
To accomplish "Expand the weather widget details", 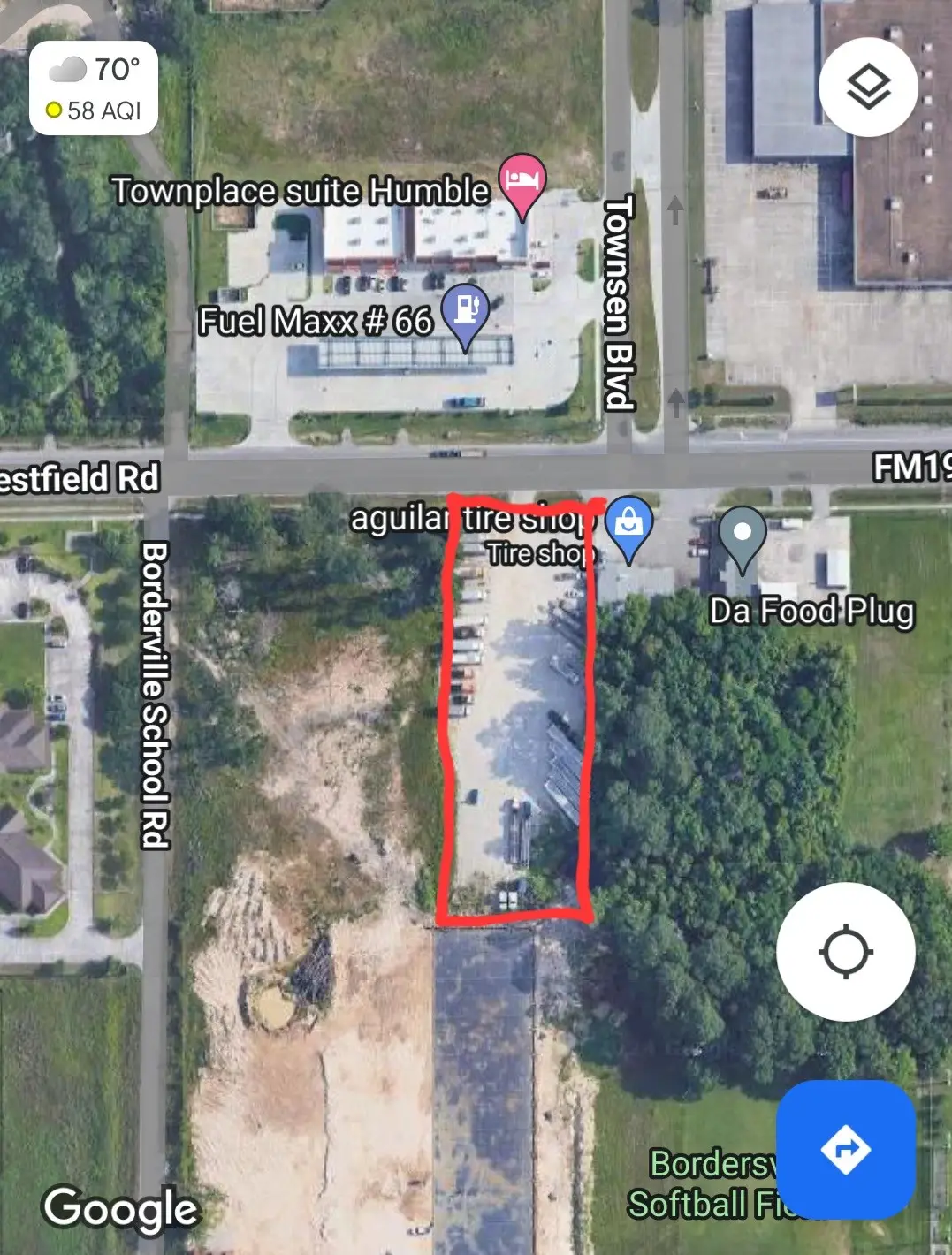I will coord(92,70).
